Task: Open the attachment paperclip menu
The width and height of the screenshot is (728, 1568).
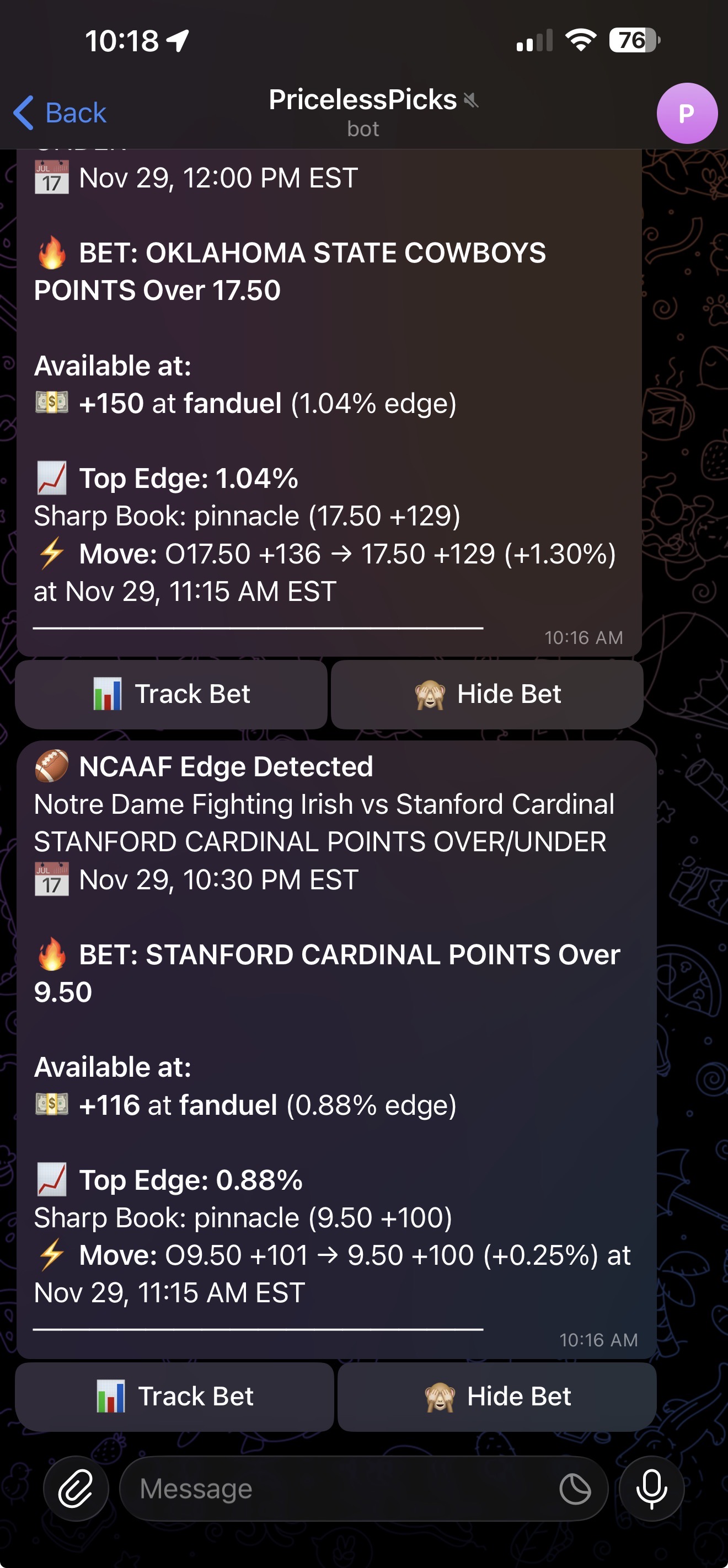Action: click(76, 1489)
